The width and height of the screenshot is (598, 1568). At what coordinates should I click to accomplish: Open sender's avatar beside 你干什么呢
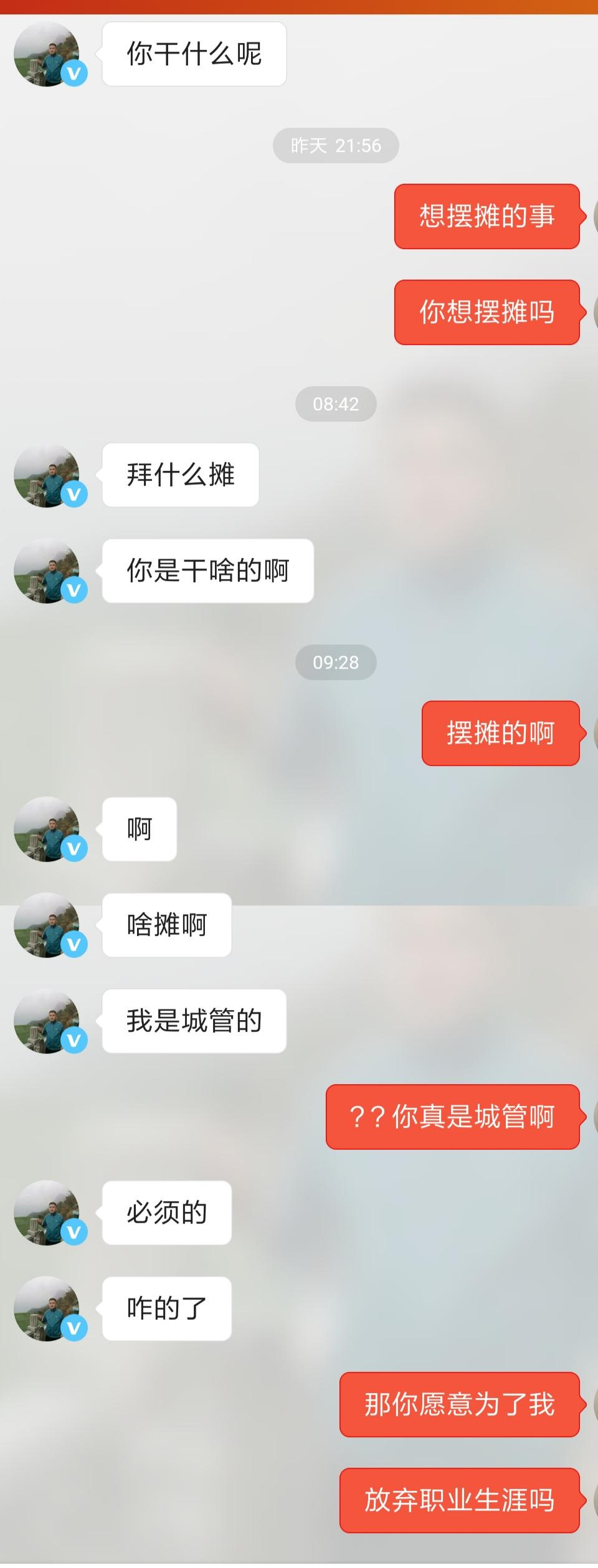47,54
